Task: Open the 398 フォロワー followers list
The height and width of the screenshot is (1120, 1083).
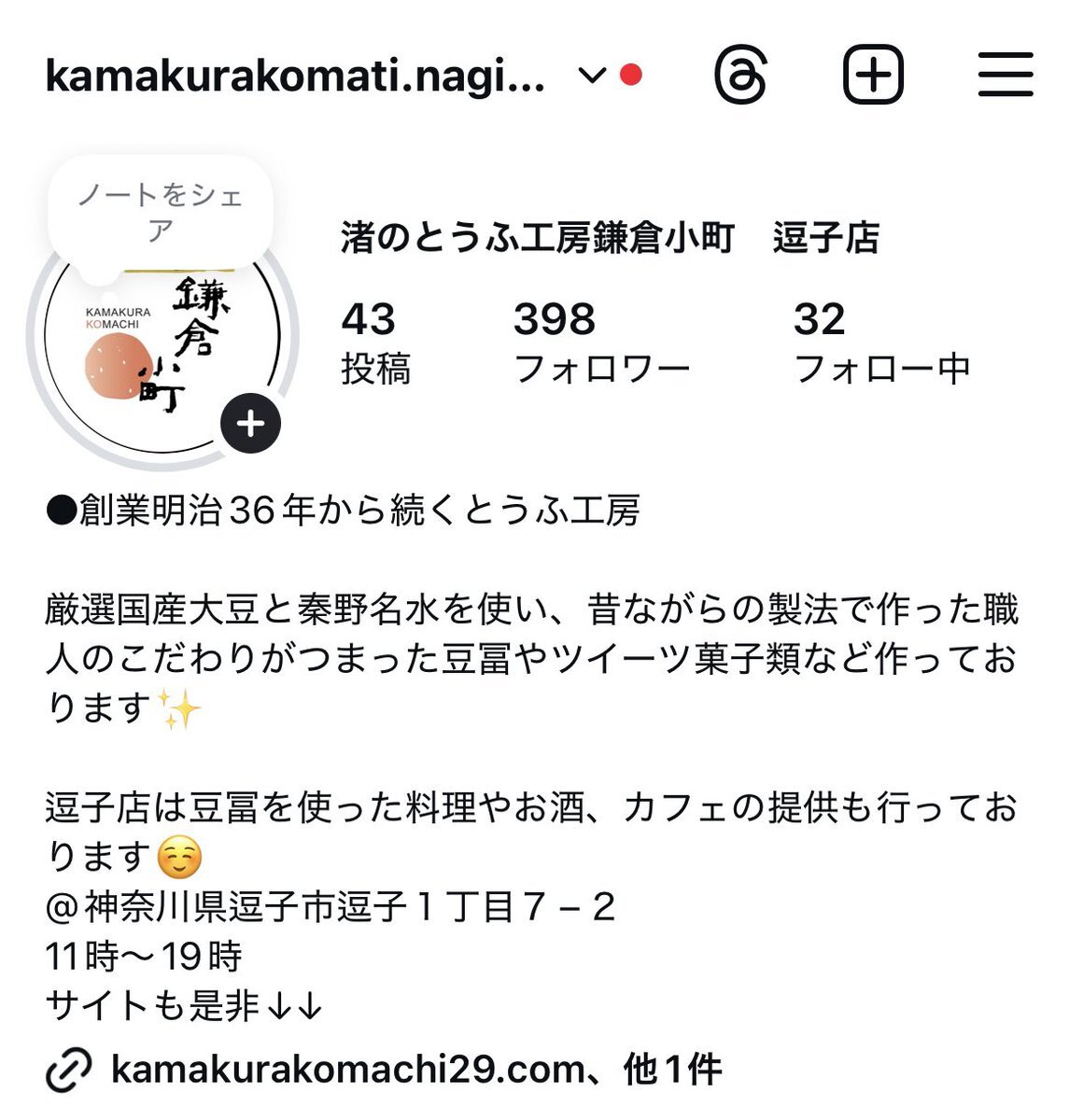Action: coord(601,343)
